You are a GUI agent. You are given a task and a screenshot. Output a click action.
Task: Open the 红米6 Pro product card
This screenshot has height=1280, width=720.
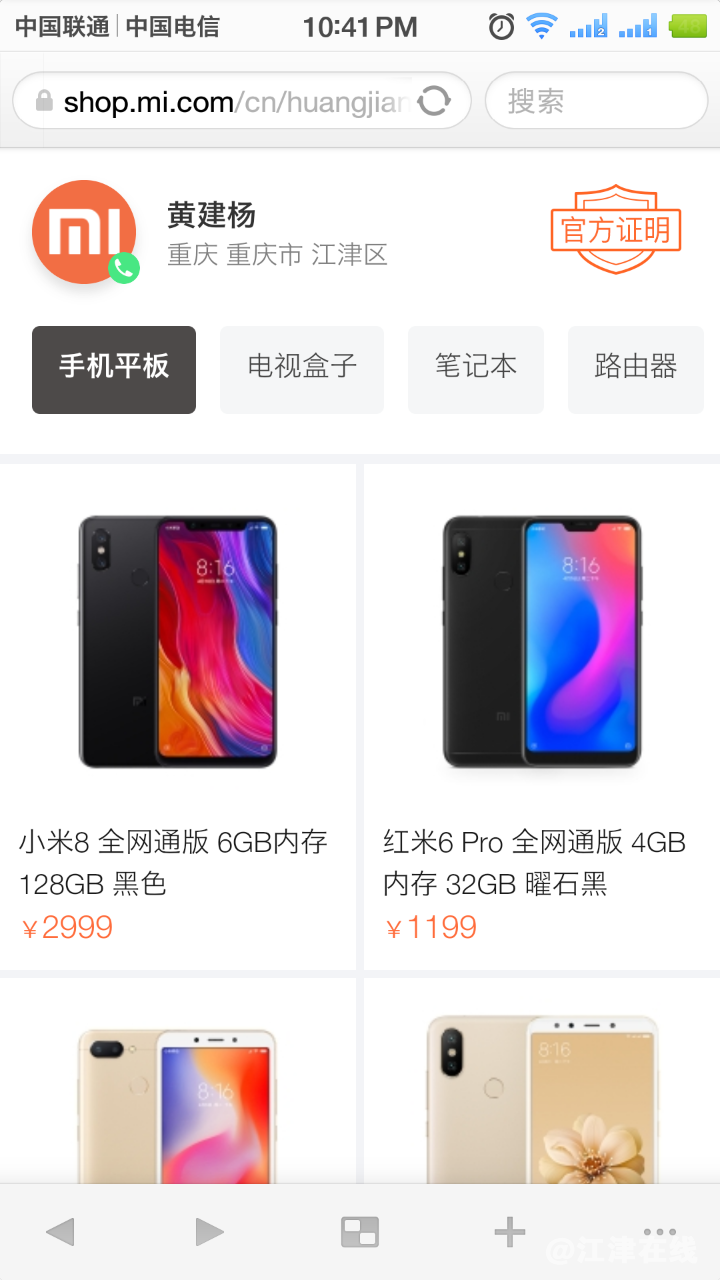tap(541, 716)
